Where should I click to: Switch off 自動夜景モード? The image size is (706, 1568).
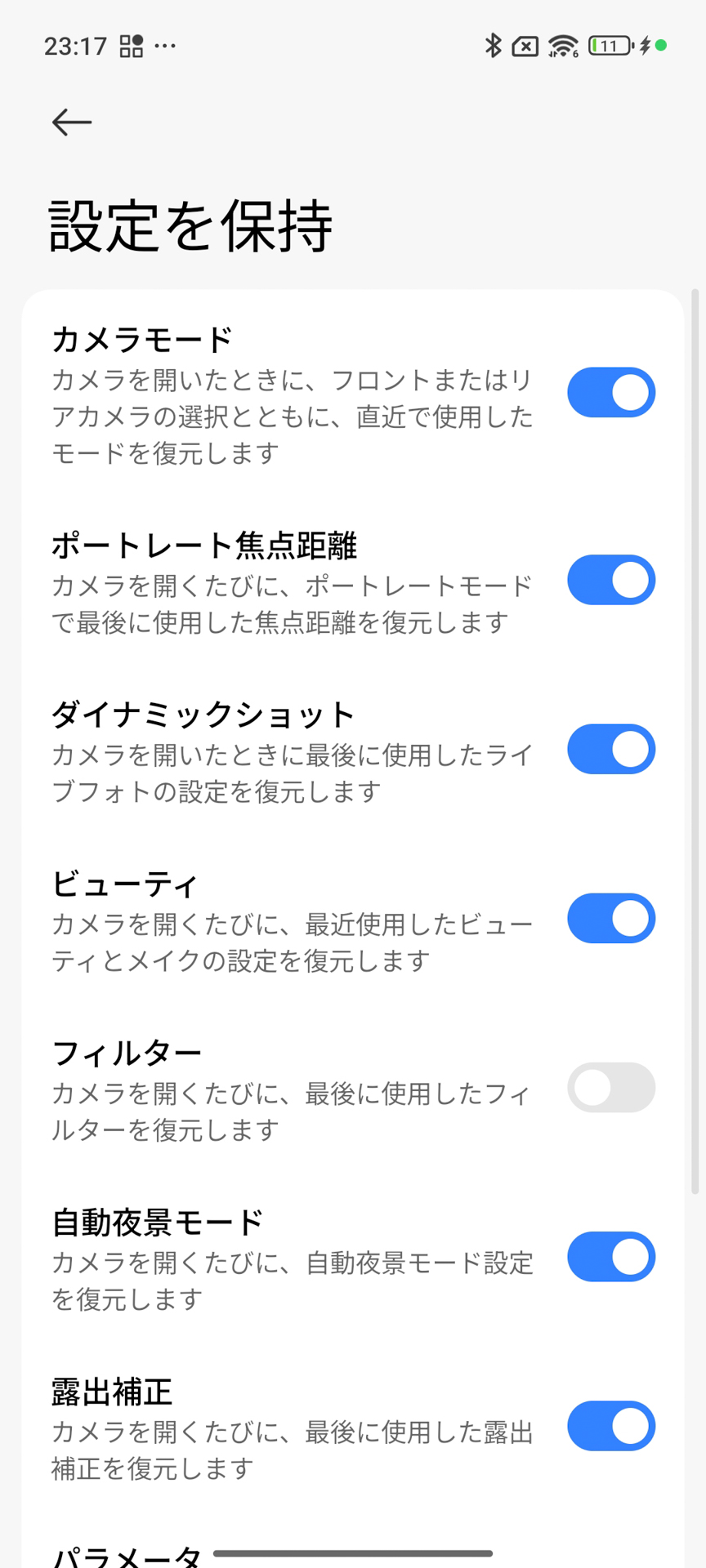610,1257
